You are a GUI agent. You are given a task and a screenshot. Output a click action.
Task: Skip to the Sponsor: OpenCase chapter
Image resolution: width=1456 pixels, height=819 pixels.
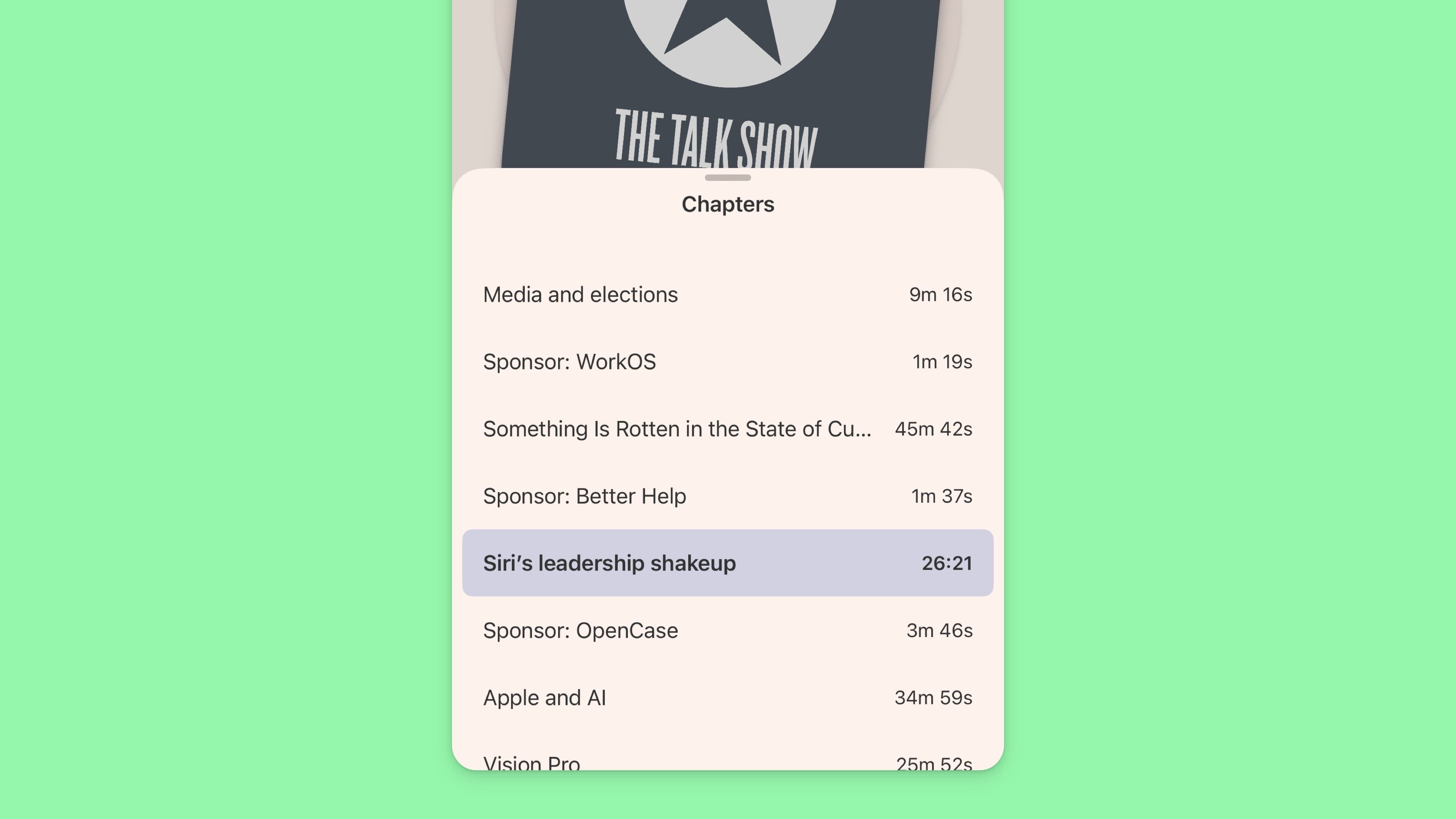728,630
